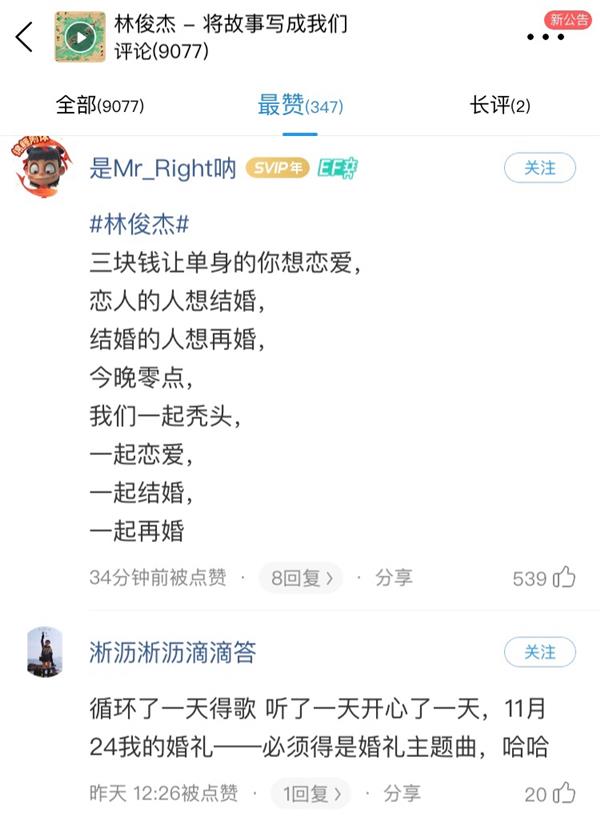Follow user 是Mr_Right呐

[540, 168]
